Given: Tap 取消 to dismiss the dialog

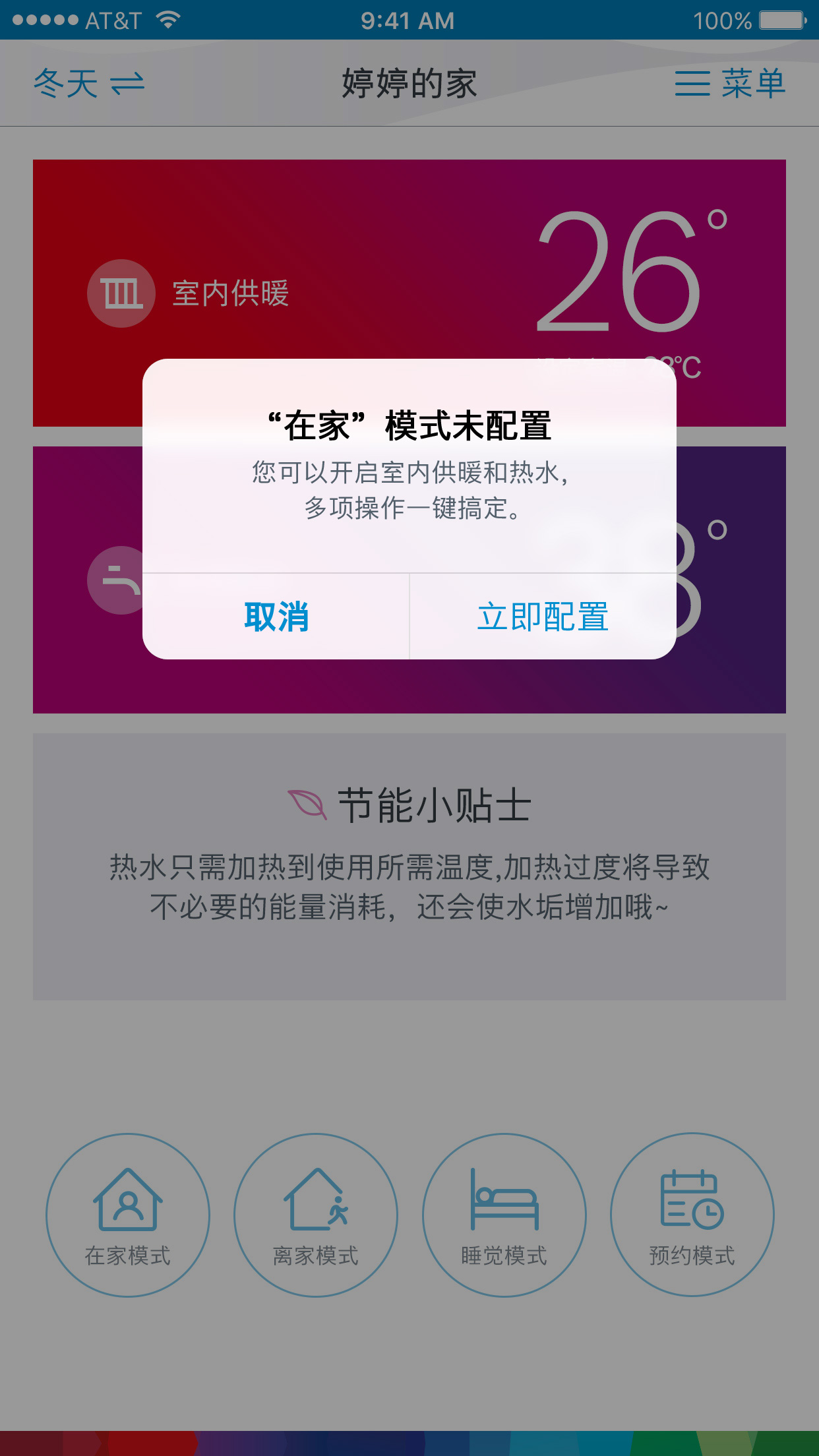Looking at the screenshot, I should click(x=276, y=617).
